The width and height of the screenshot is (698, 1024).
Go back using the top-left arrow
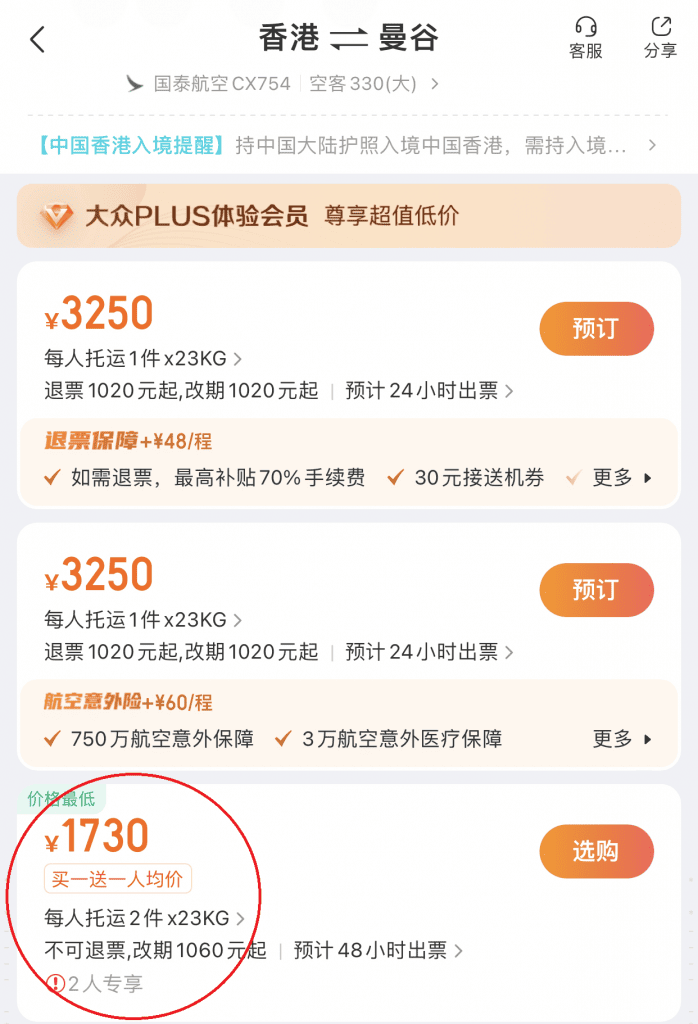[x=38, y=40]
